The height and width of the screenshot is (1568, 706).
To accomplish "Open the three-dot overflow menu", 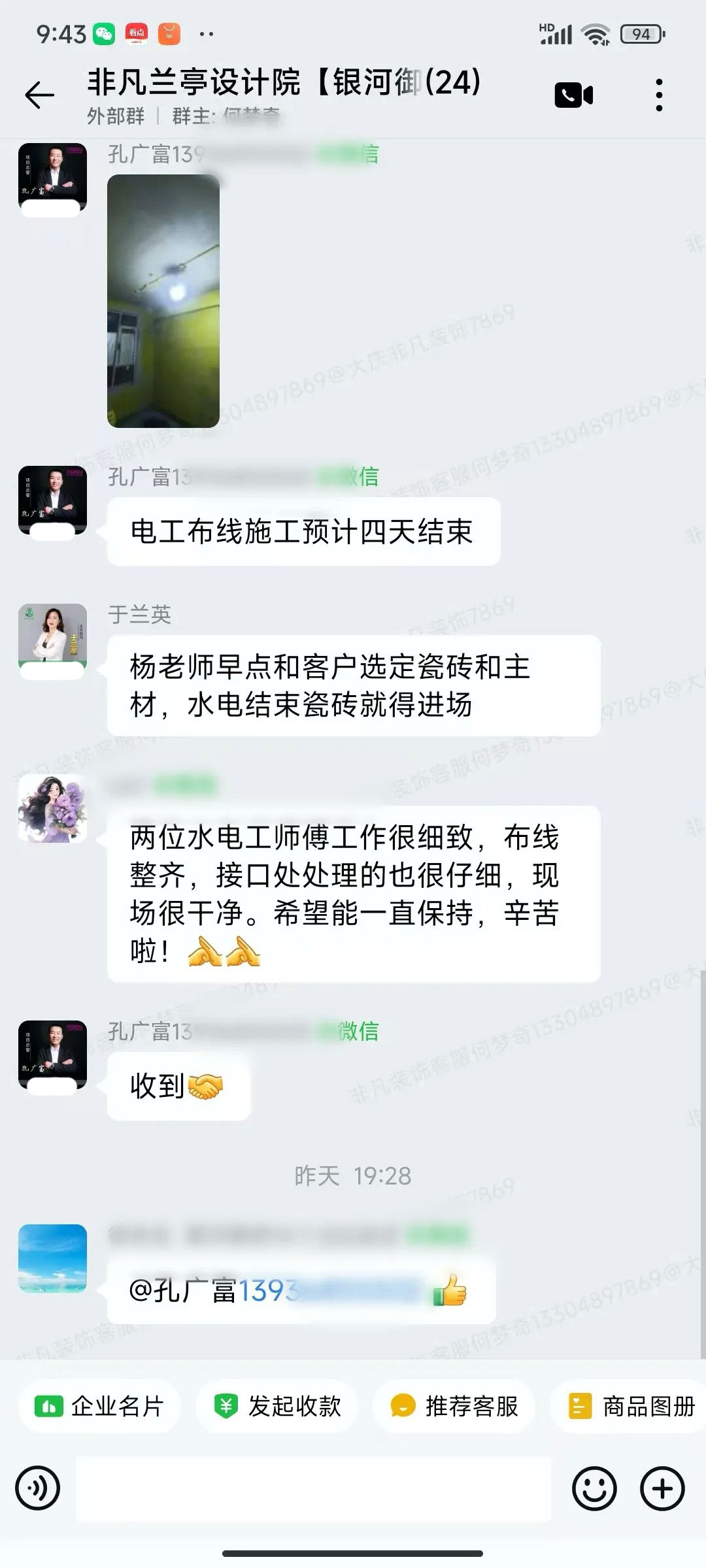I will pos(658,95).
